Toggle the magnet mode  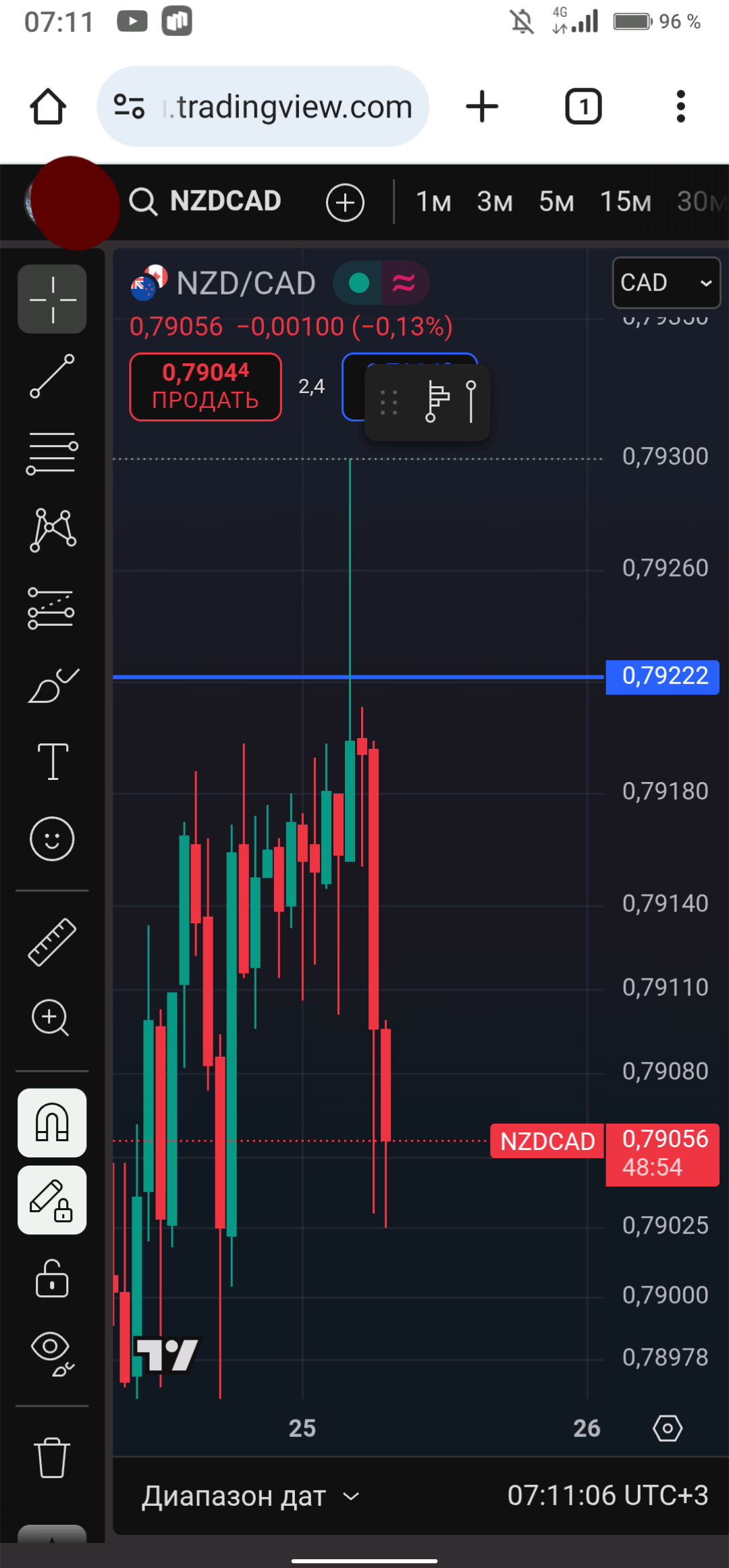point(52,1122)
